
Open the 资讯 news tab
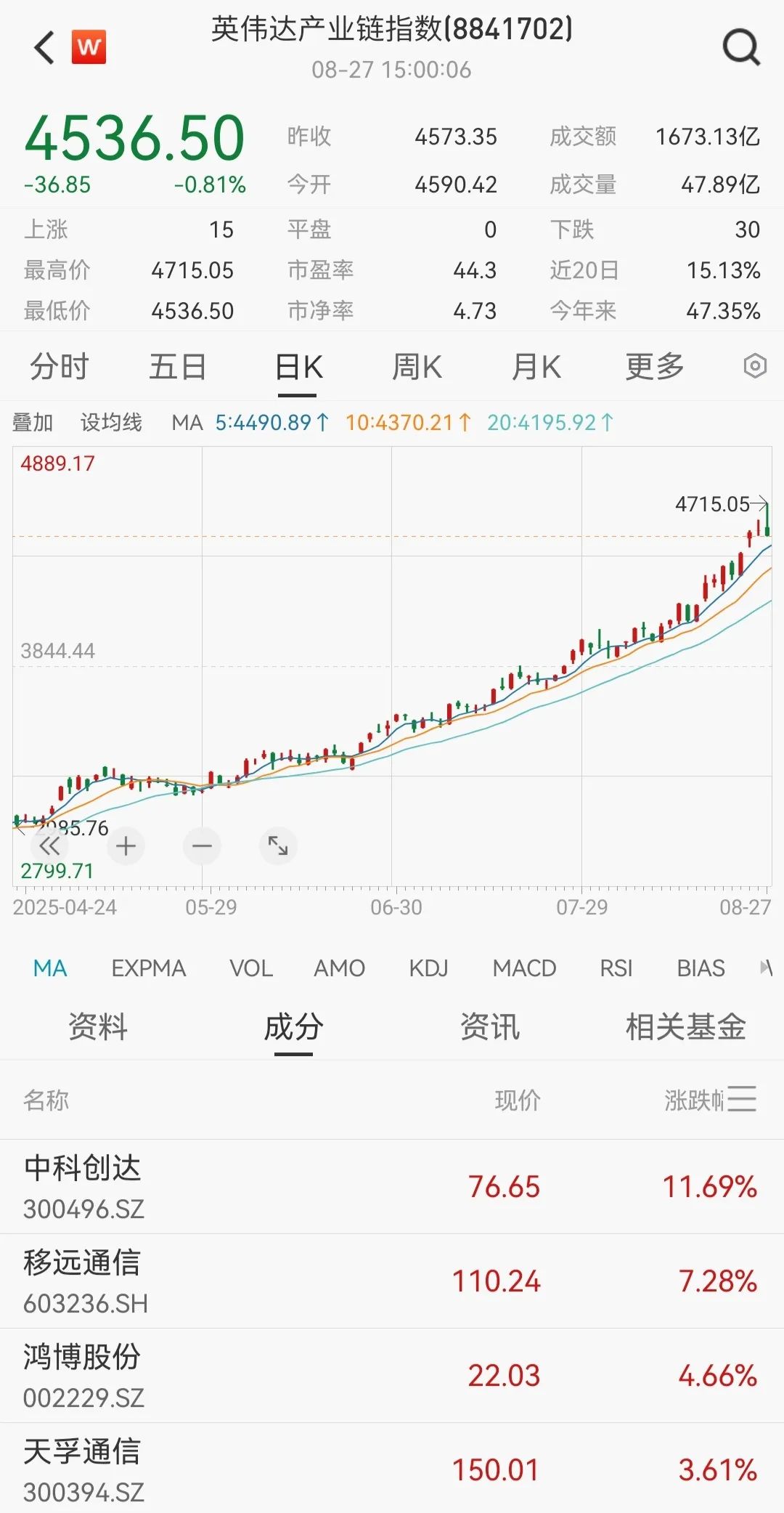[x=490, y=1027]
